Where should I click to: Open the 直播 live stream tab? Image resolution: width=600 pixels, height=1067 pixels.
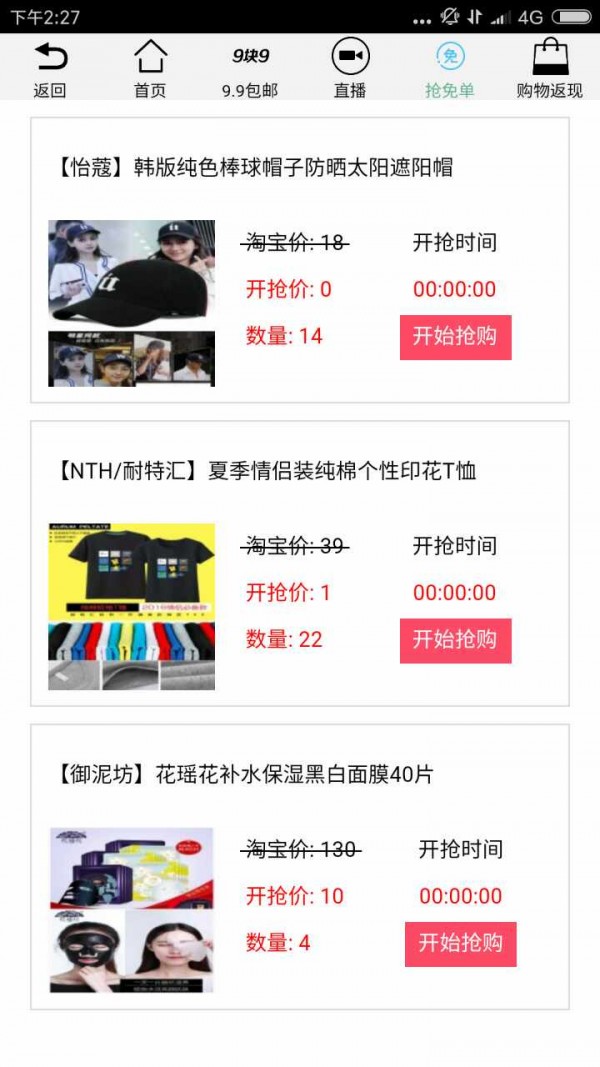point(350,68)
